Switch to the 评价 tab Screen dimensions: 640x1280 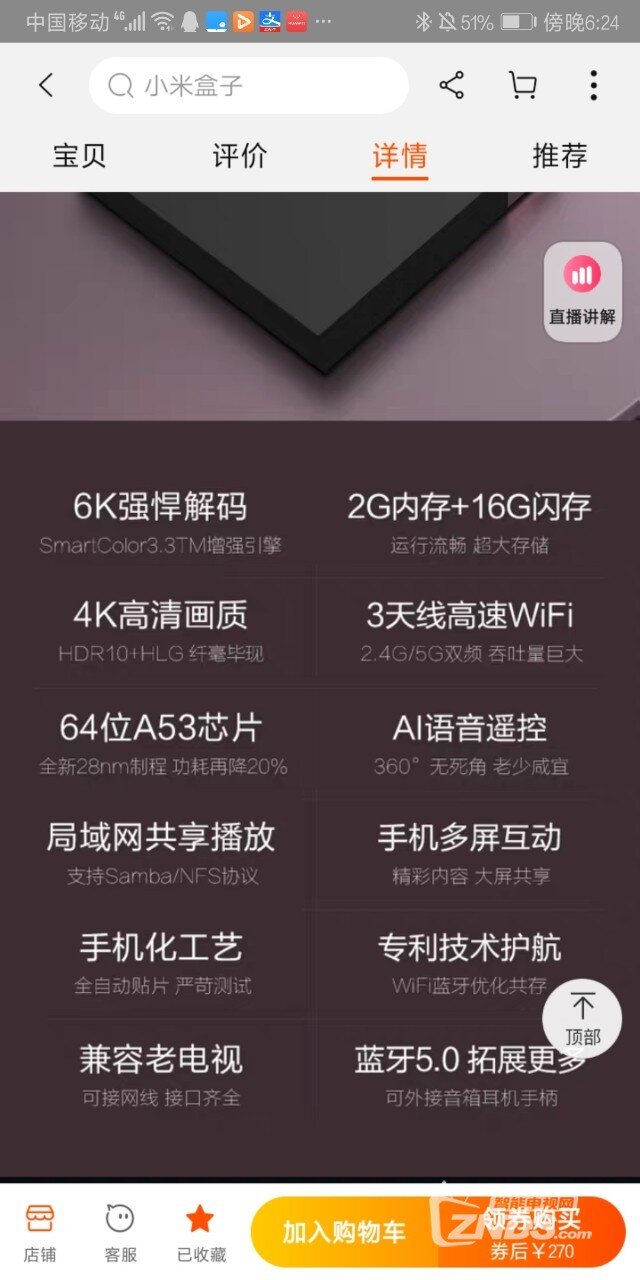tap(240, 156)
